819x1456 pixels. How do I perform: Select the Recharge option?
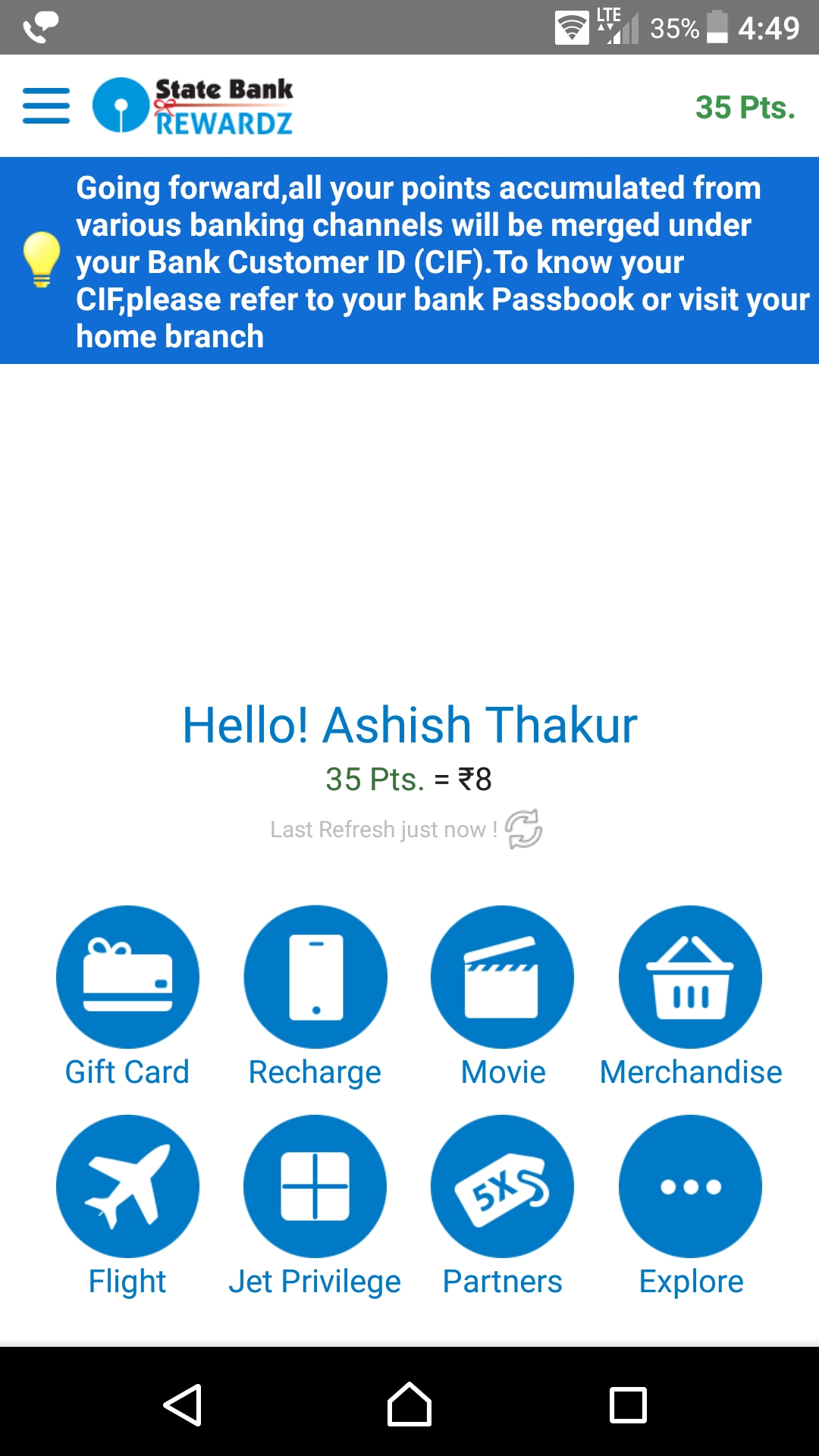[x=315, y=977]
